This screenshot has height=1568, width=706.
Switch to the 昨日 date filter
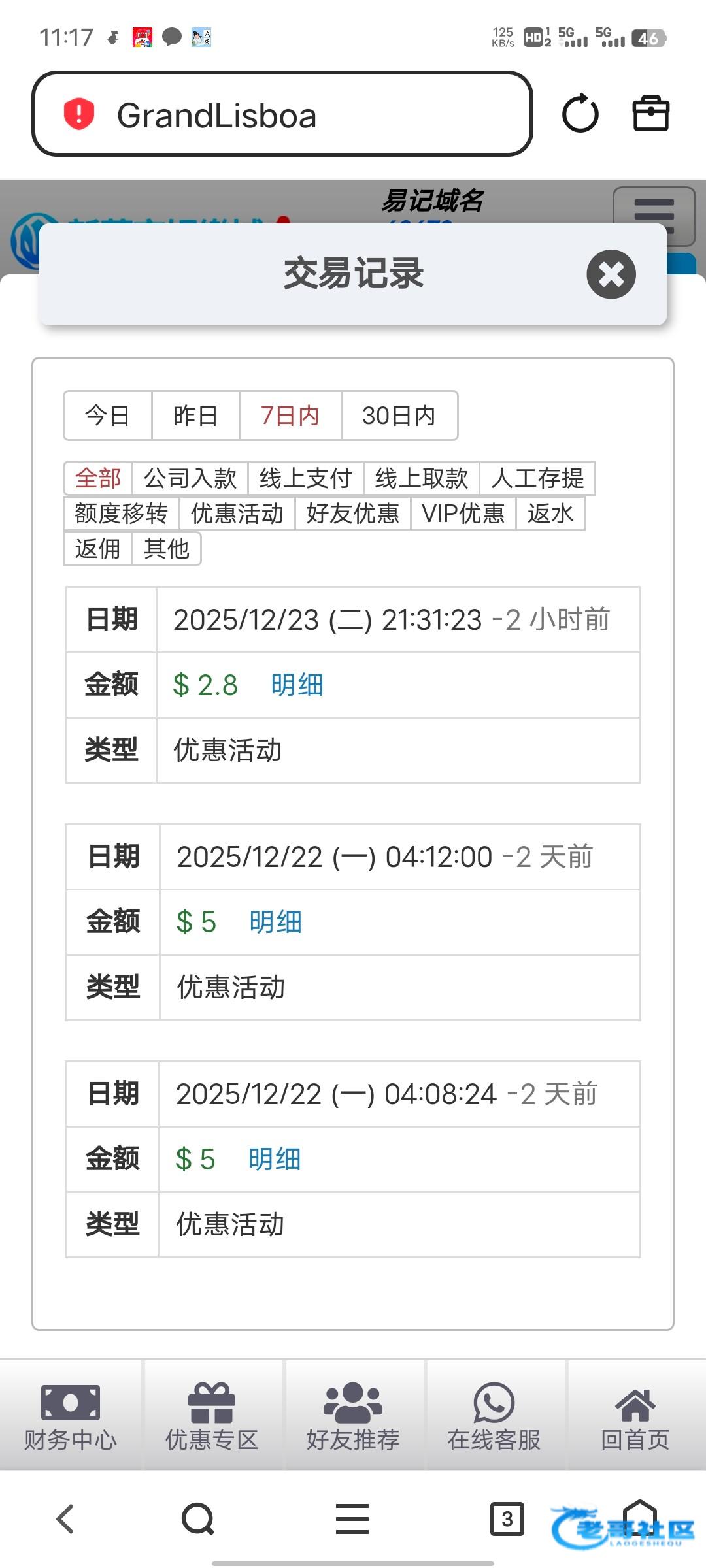[195, 416]
